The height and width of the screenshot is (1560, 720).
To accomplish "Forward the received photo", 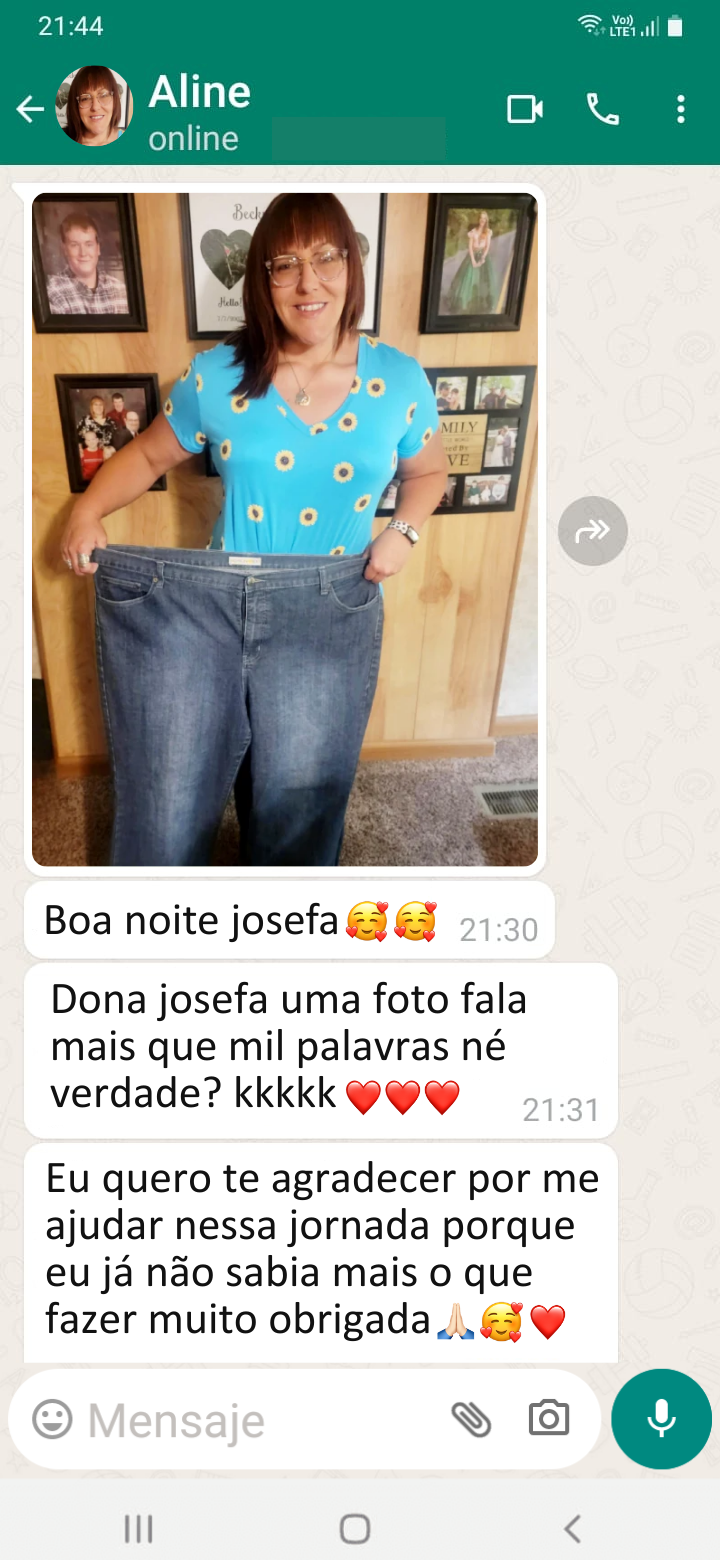I will click(x=592, y=531).
